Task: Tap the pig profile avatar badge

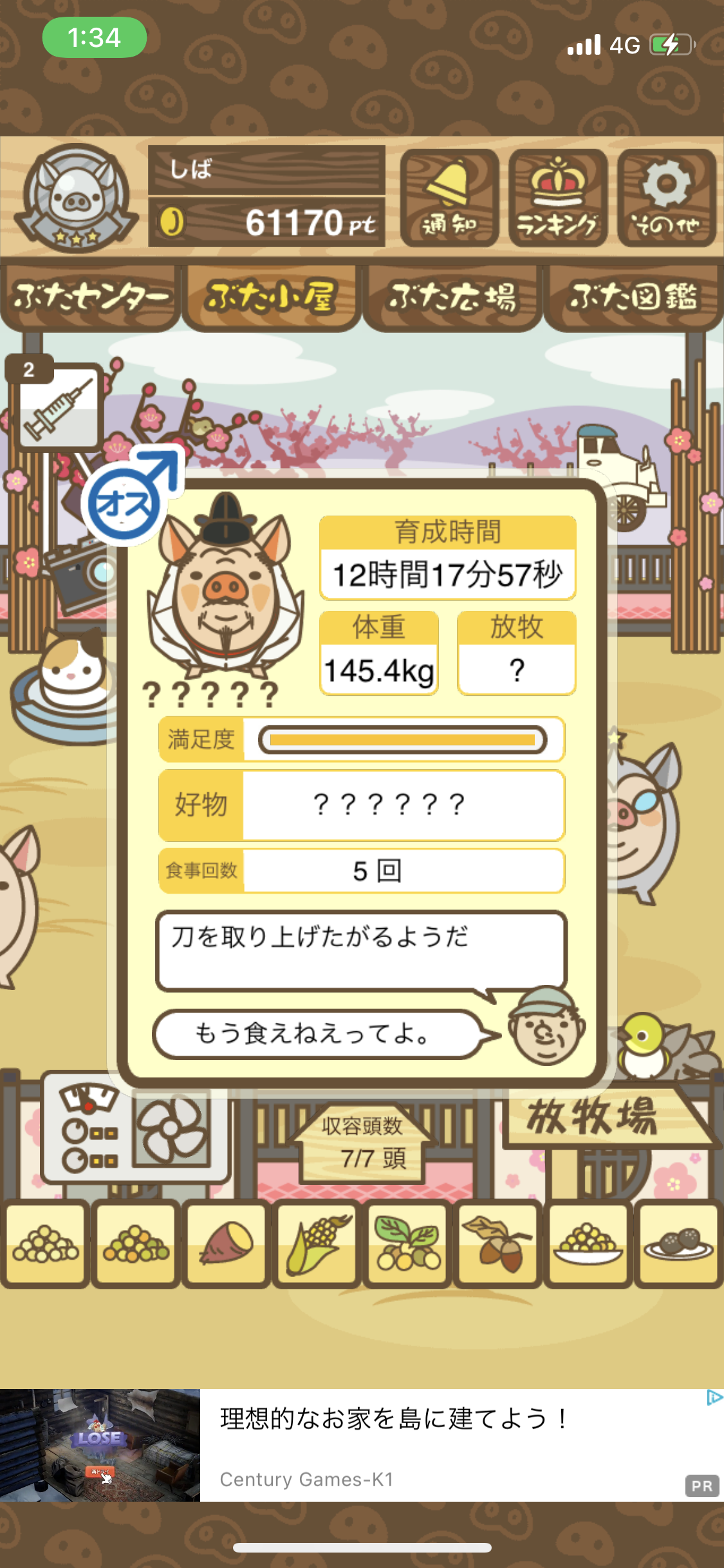Action: (x=76, y=198)
